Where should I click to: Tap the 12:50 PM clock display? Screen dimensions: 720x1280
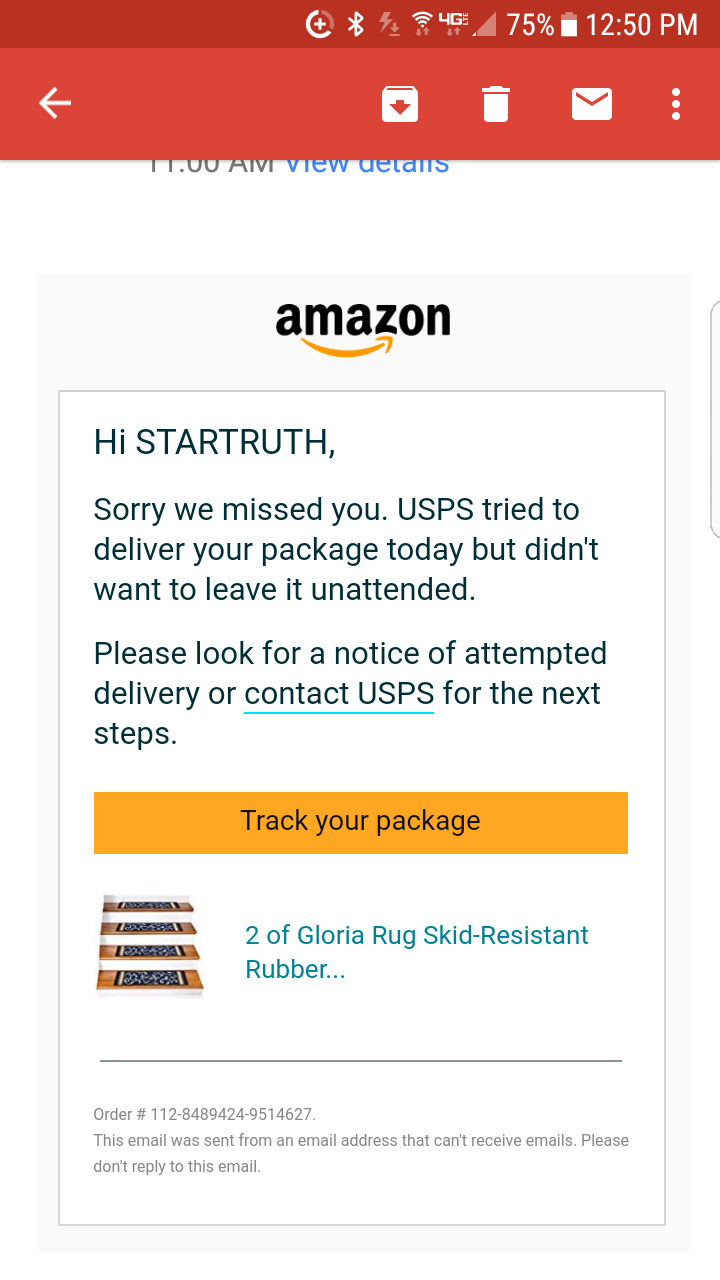645,24
